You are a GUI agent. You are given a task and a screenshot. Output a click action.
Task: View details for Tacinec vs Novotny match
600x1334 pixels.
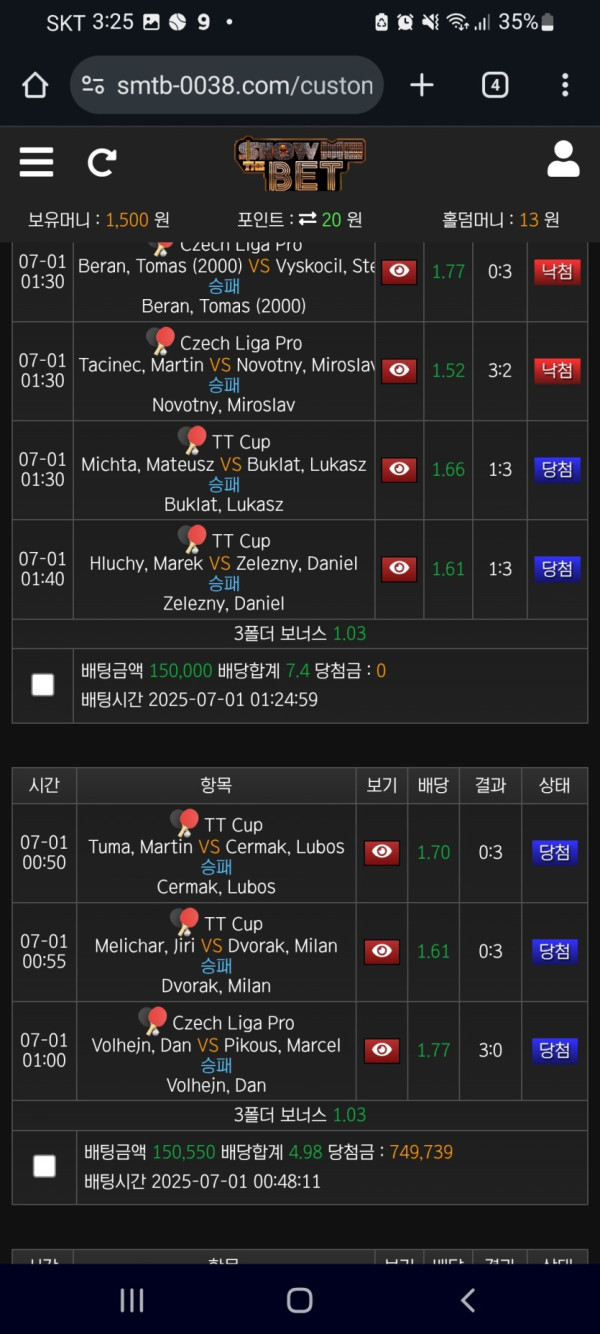click(399, 370)
